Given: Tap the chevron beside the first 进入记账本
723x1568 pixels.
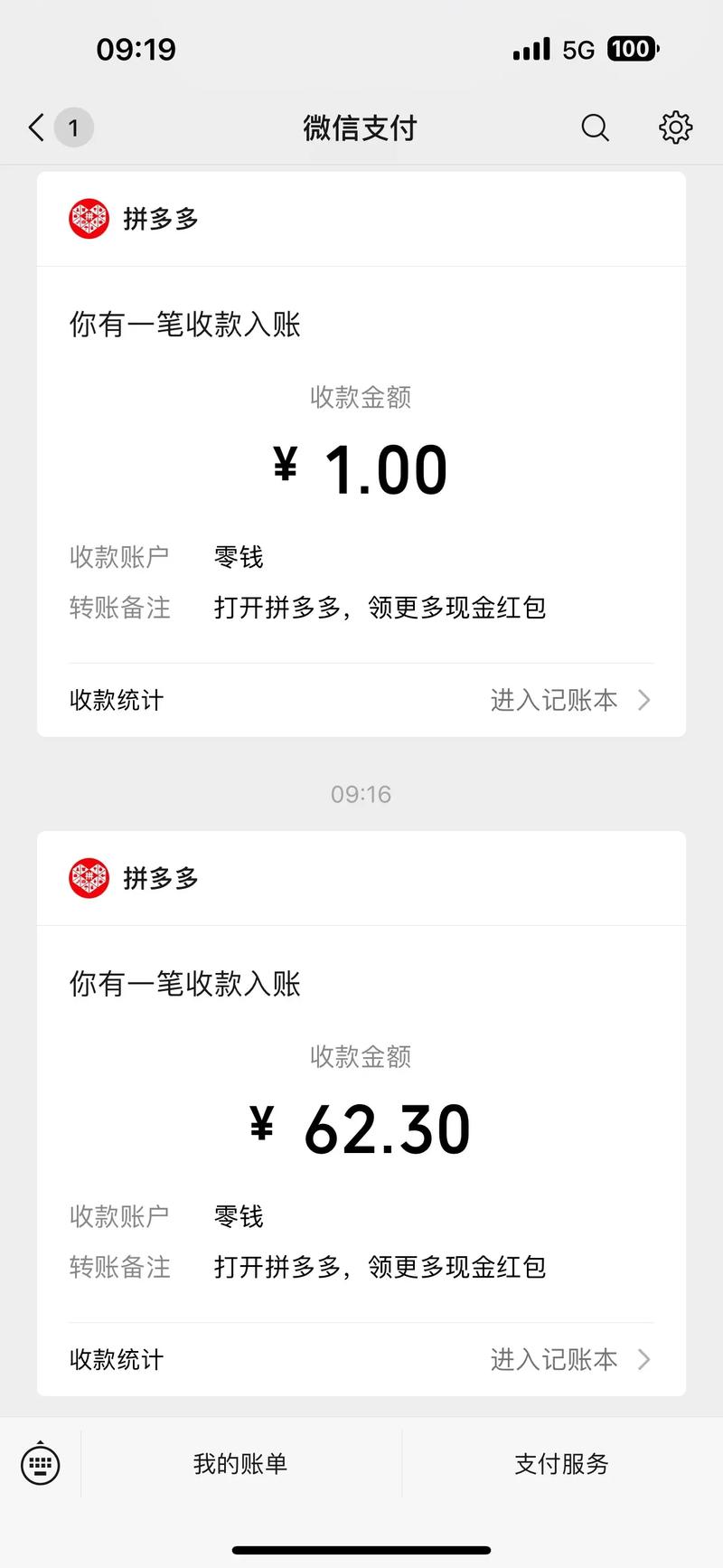Looking at the screenshot, I should pyautogui.click(x=643, y=699).
